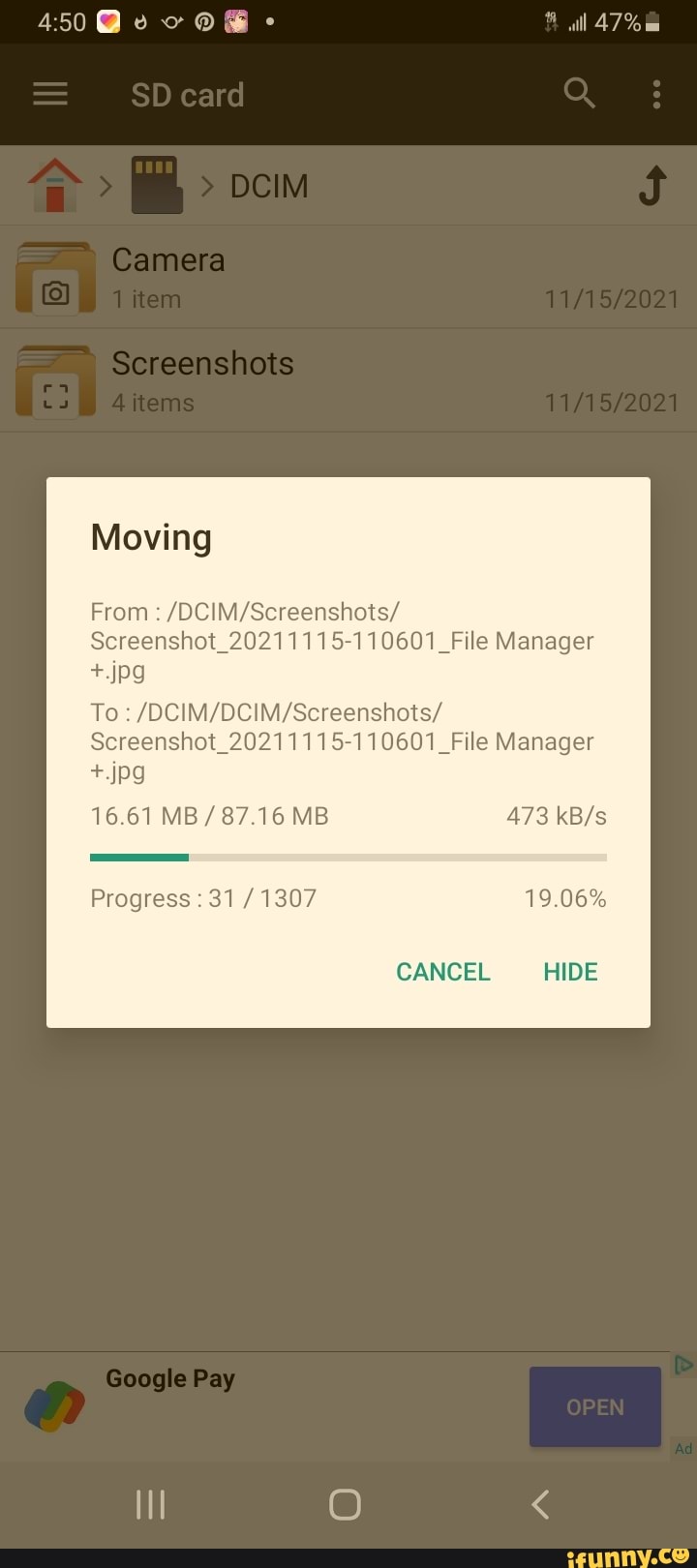Click the Screenshots folder icon
The height and width of the screenshot is (1568, 697).
pos(54,381)
